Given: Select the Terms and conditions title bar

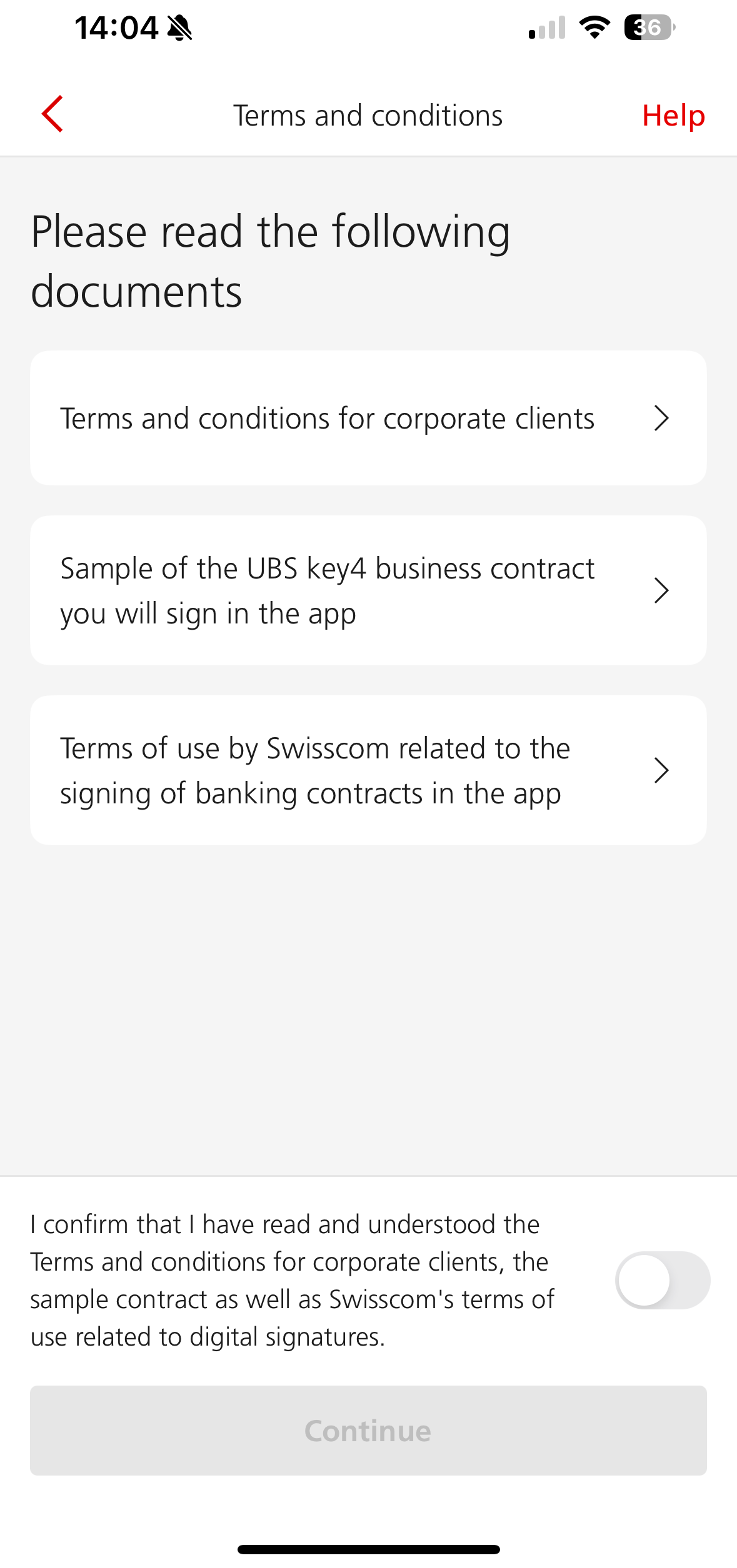Looking at the screenshot, I should point(368,114).
